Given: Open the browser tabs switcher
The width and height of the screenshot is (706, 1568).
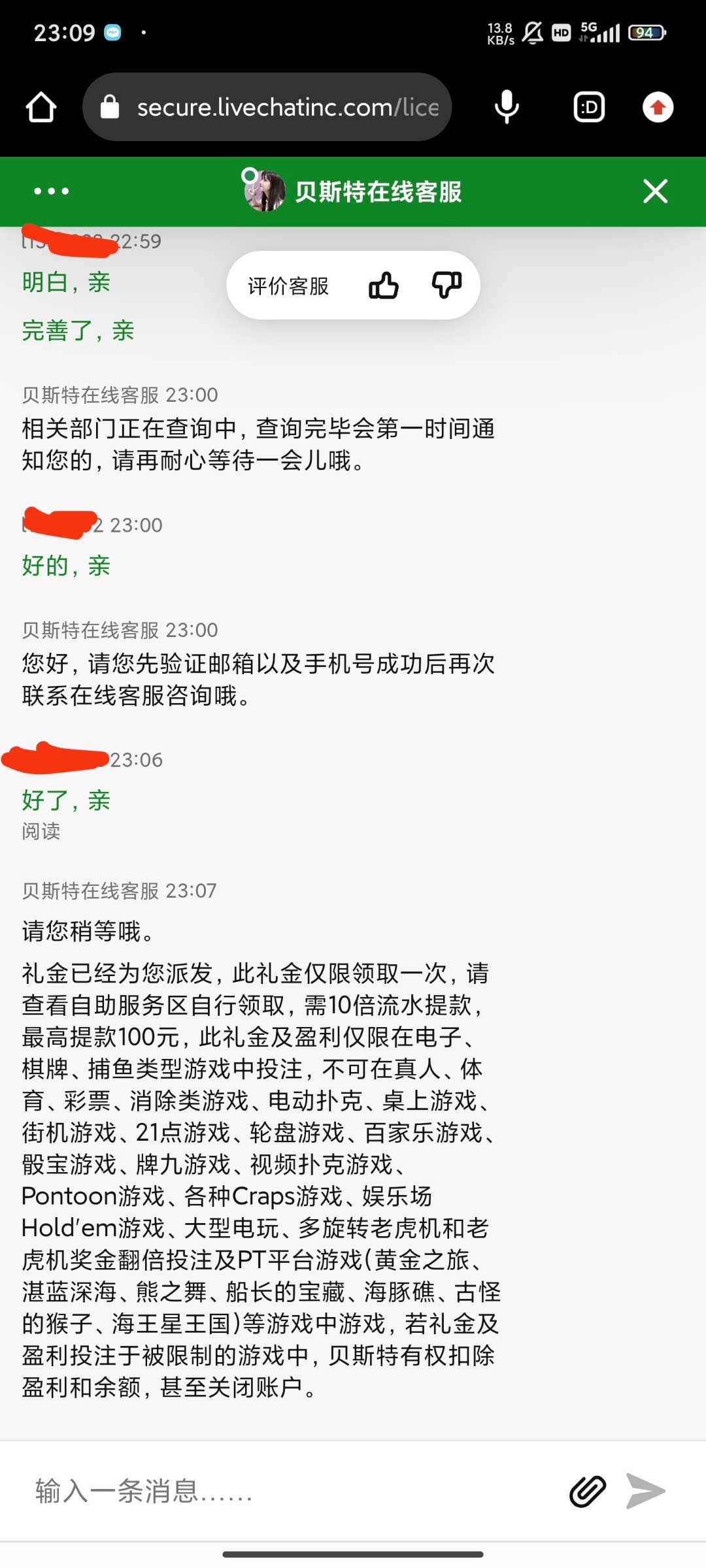Looking at the screenshot, I should point(589,107).
